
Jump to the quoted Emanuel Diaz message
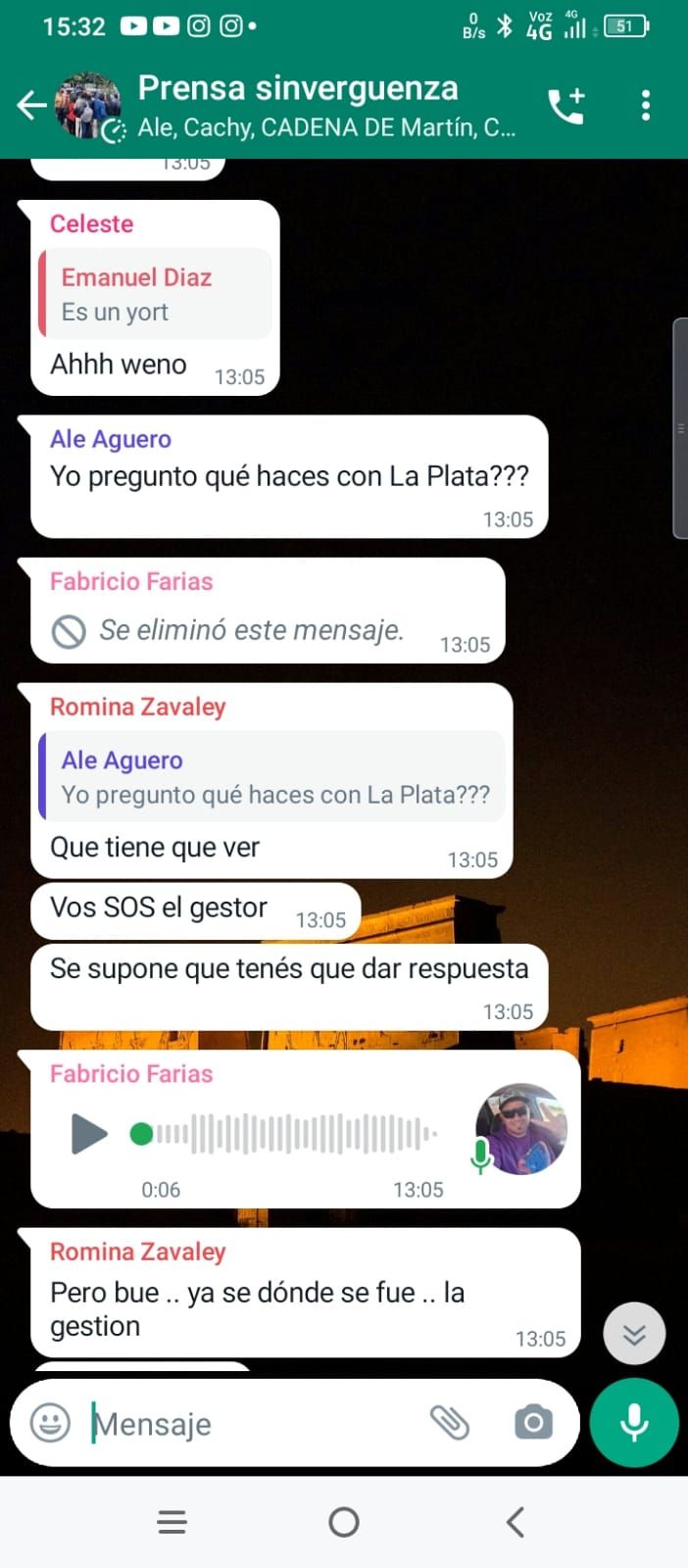click(155, 294)
